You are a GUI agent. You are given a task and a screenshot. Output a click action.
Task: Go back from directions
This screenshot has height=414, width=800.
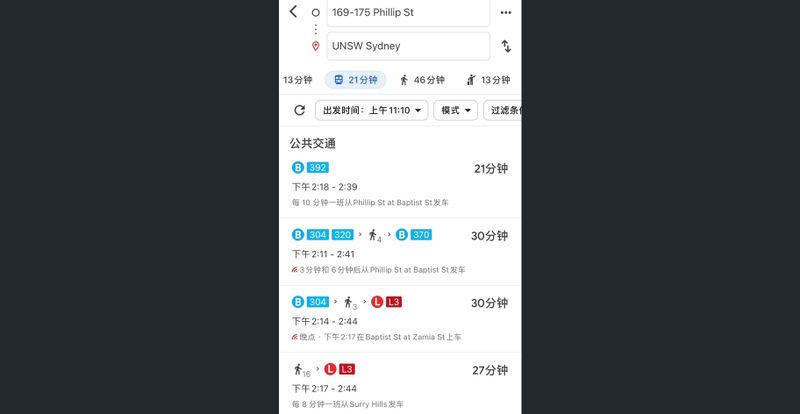coord(293,12)
